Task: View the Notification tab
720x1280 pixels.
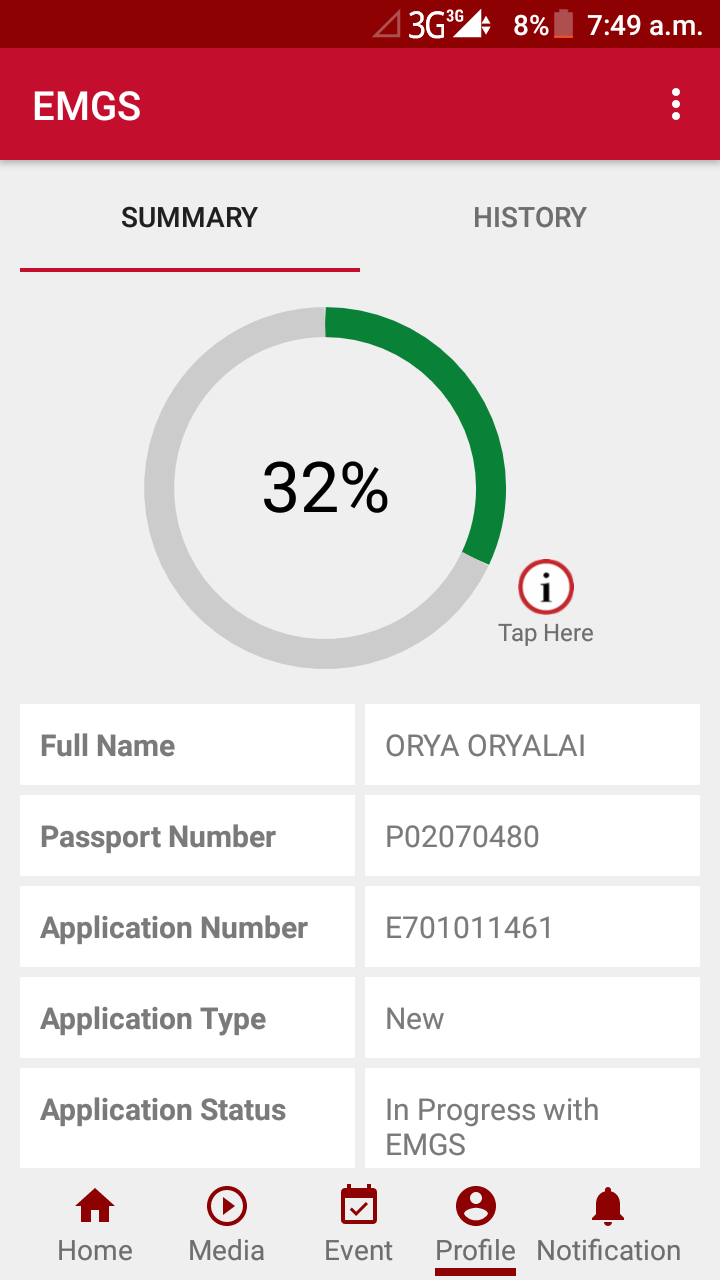Action: (x=608, y=1225)
